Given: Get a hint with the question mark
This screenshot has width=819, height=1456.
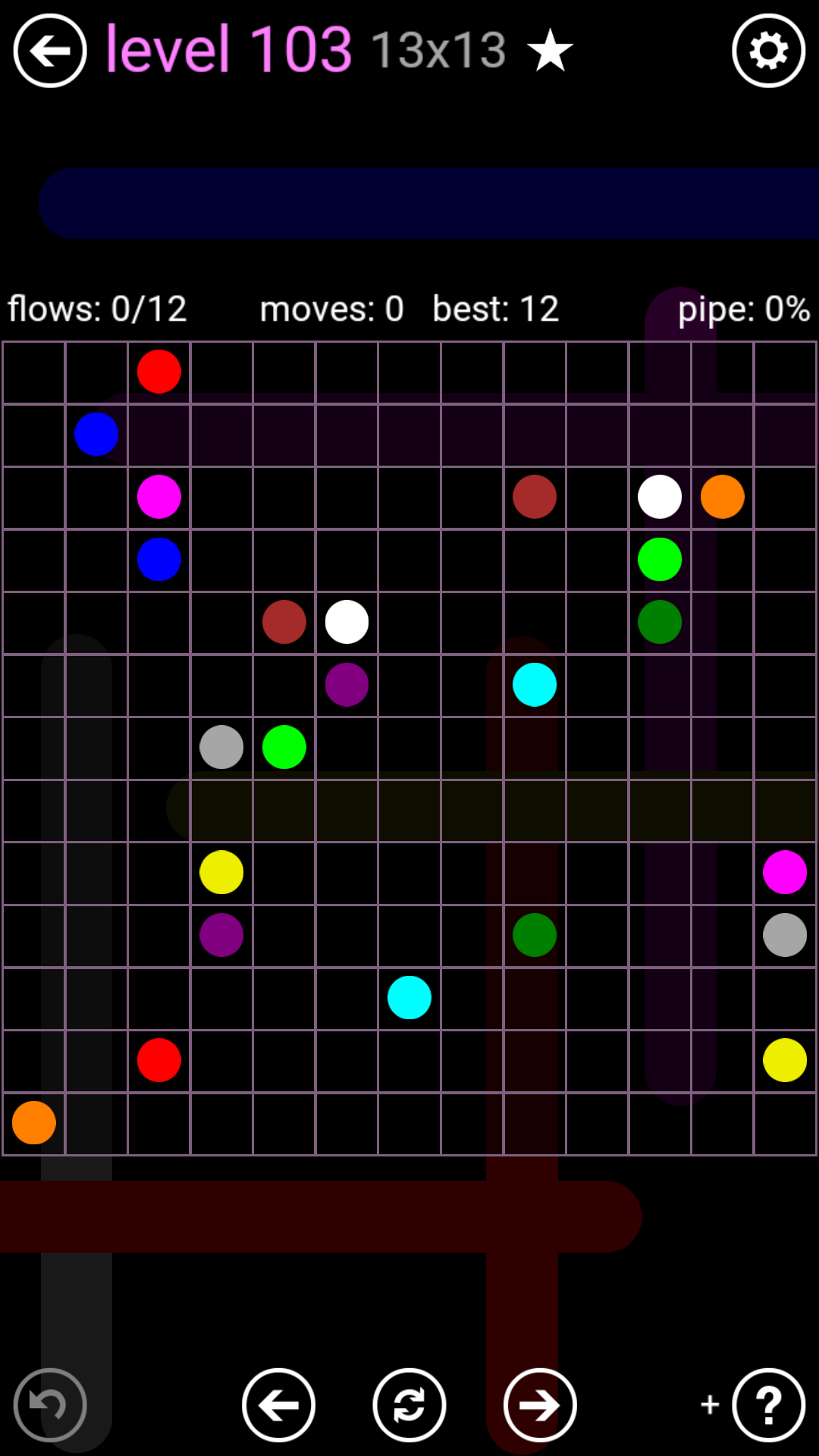Looking at the screenshot, I should (x=768, y=1404).
